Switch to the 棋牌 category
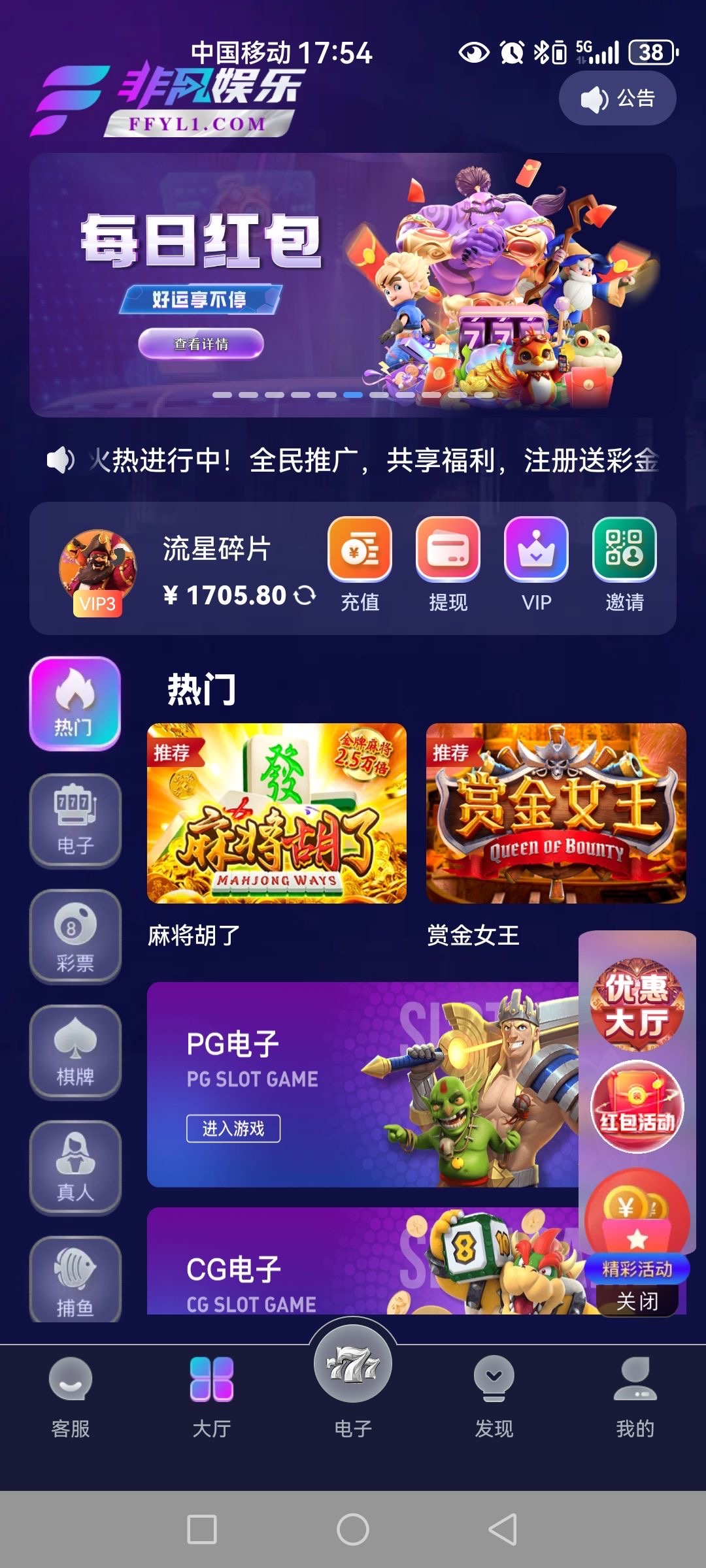The width and height of the screenshot is (706, 1568). coord(75,1052)
